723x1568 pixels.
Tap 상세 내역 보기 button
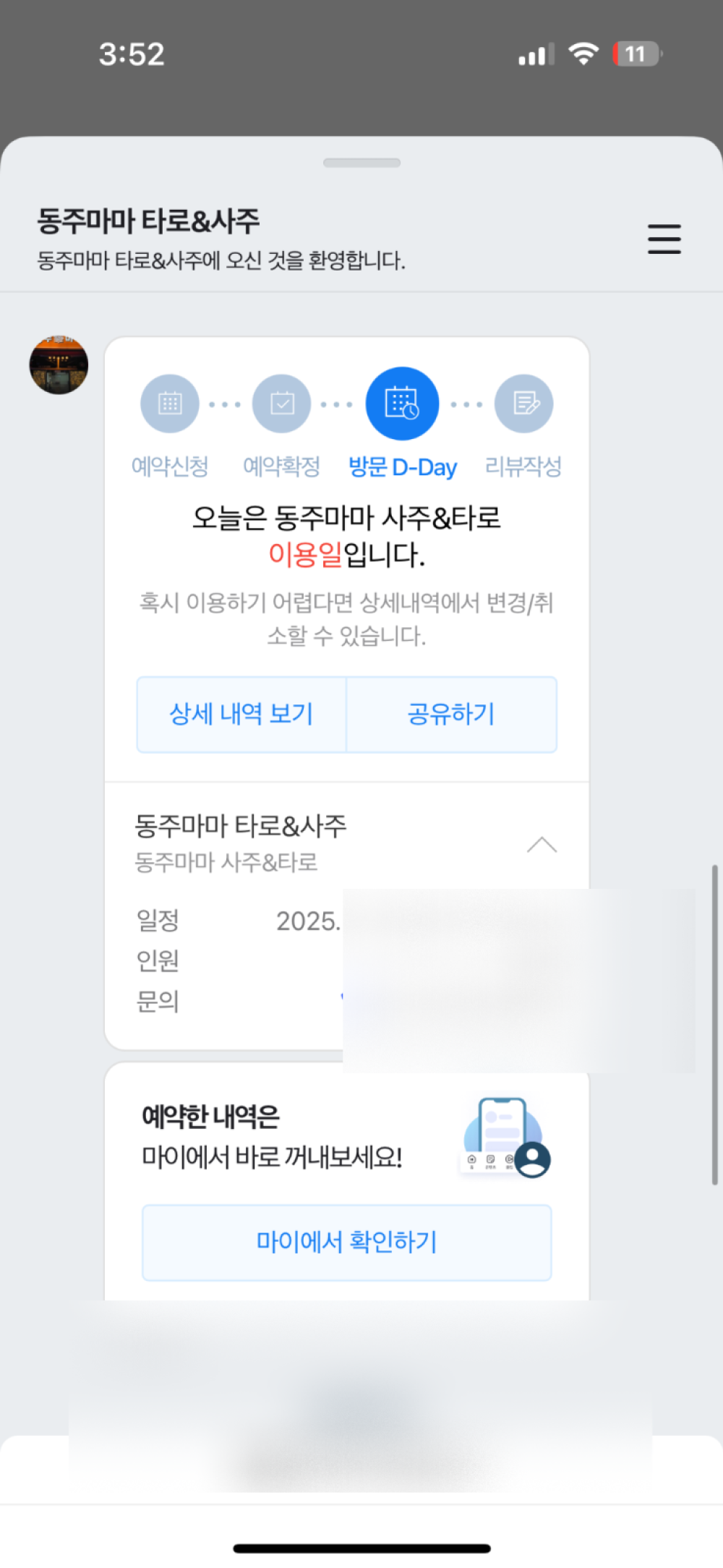click(x=241, y=715)
